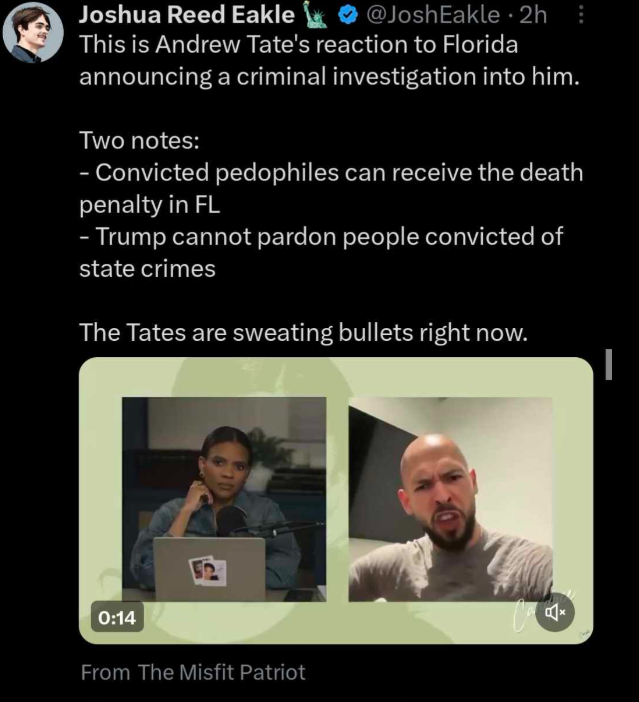Tap the Joshua Reed Eakle display name
The image size is (639, 702).
[186, 15]
